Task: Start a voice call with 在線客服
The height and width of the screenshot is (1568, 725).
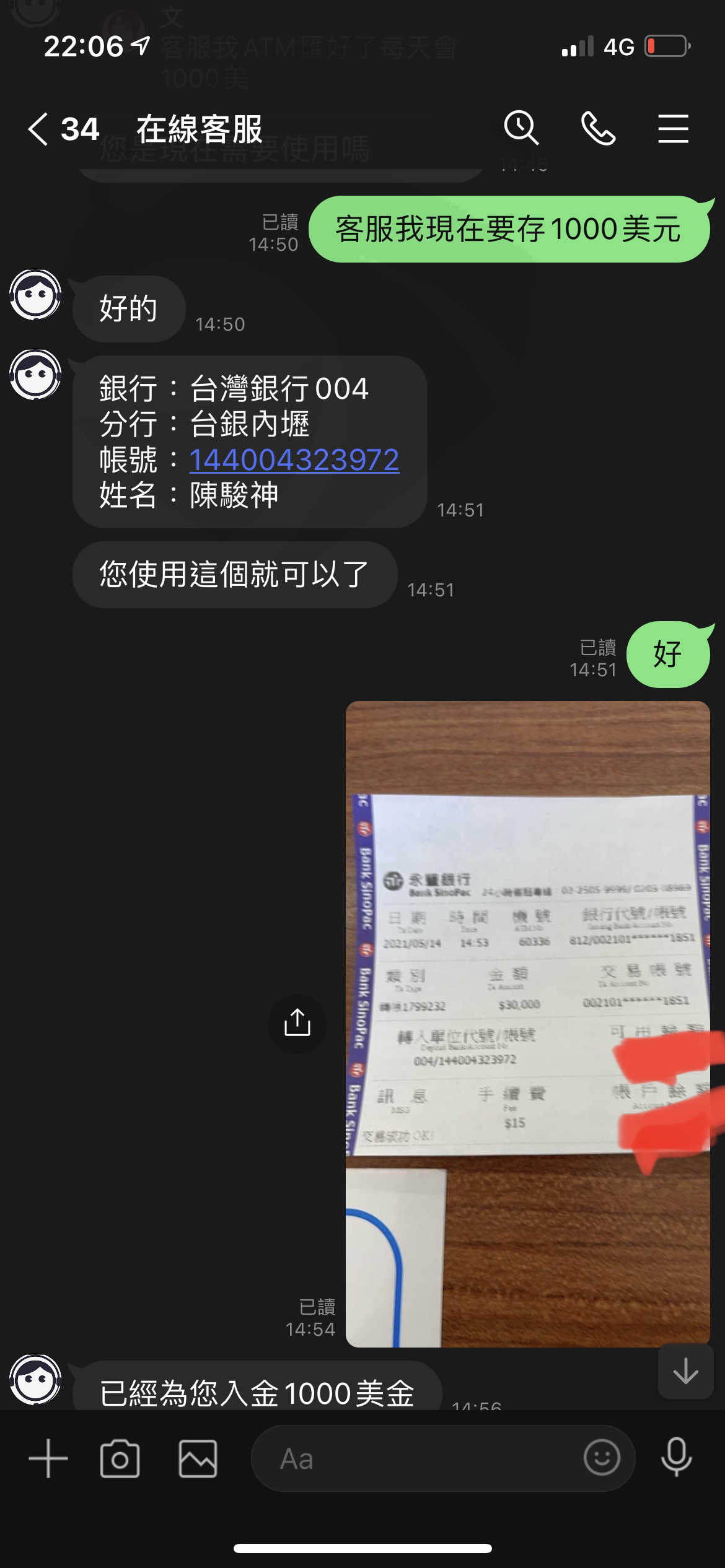Action: coord(598,128)
